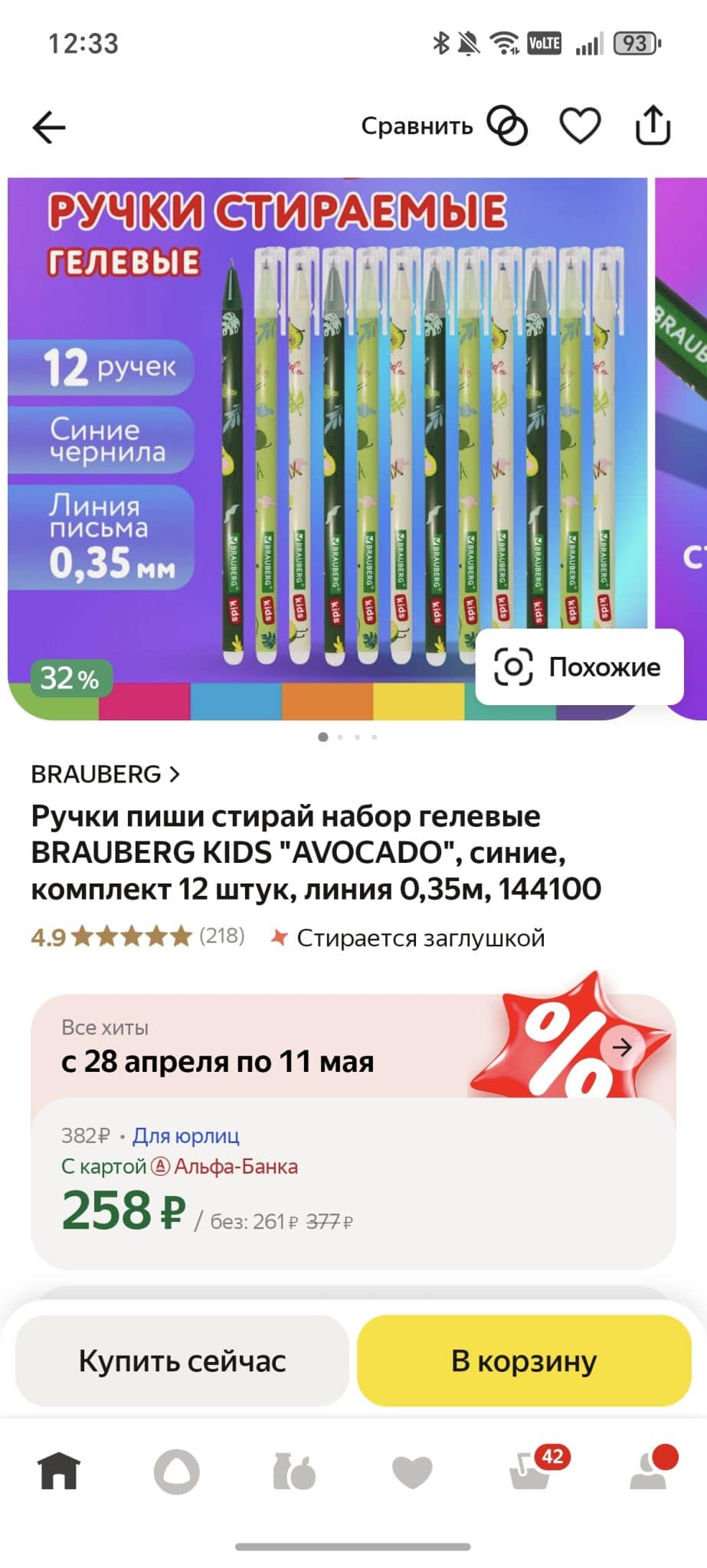Open the Alice assistant tab
This screenshot has width=707, height=1568.
tap(177, 1472)
